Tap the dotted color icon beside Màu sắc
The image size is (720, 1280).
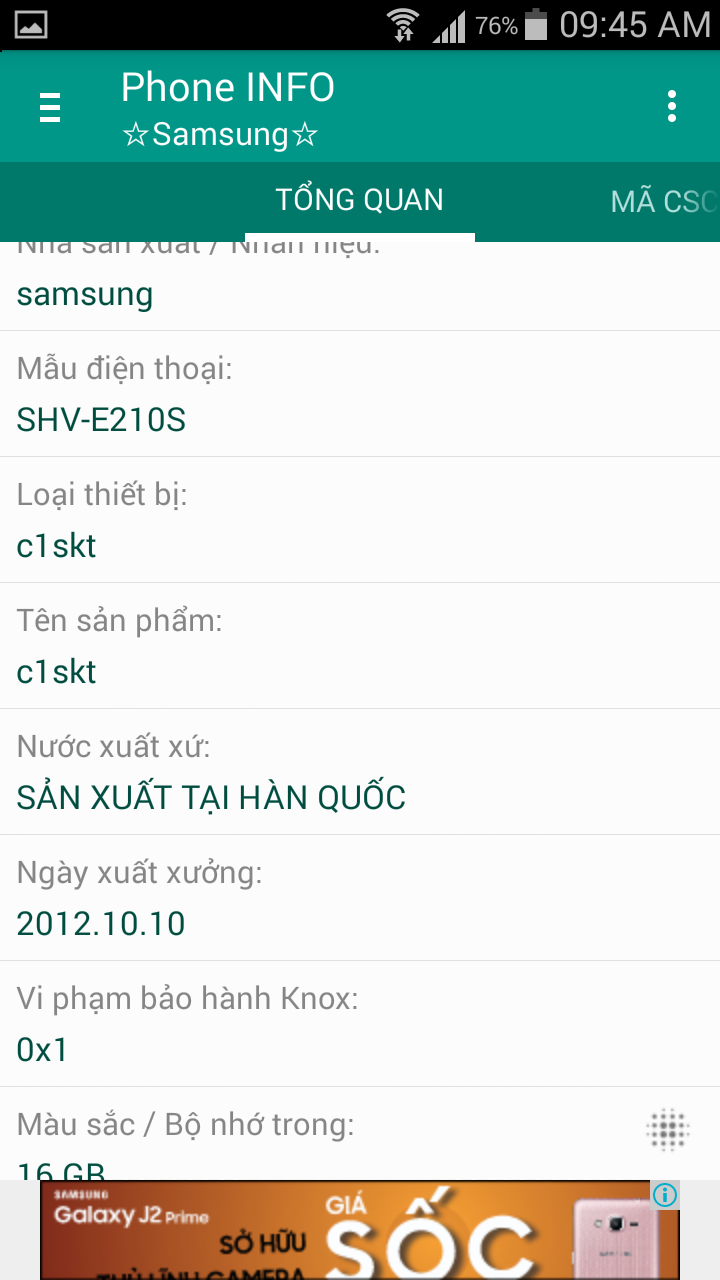668,1130
